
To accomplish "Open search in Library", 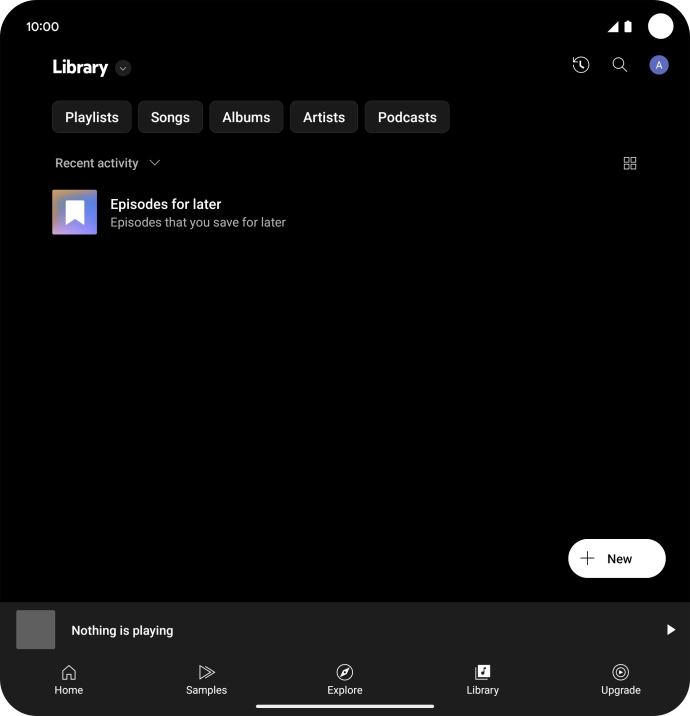I will (620, 65).
